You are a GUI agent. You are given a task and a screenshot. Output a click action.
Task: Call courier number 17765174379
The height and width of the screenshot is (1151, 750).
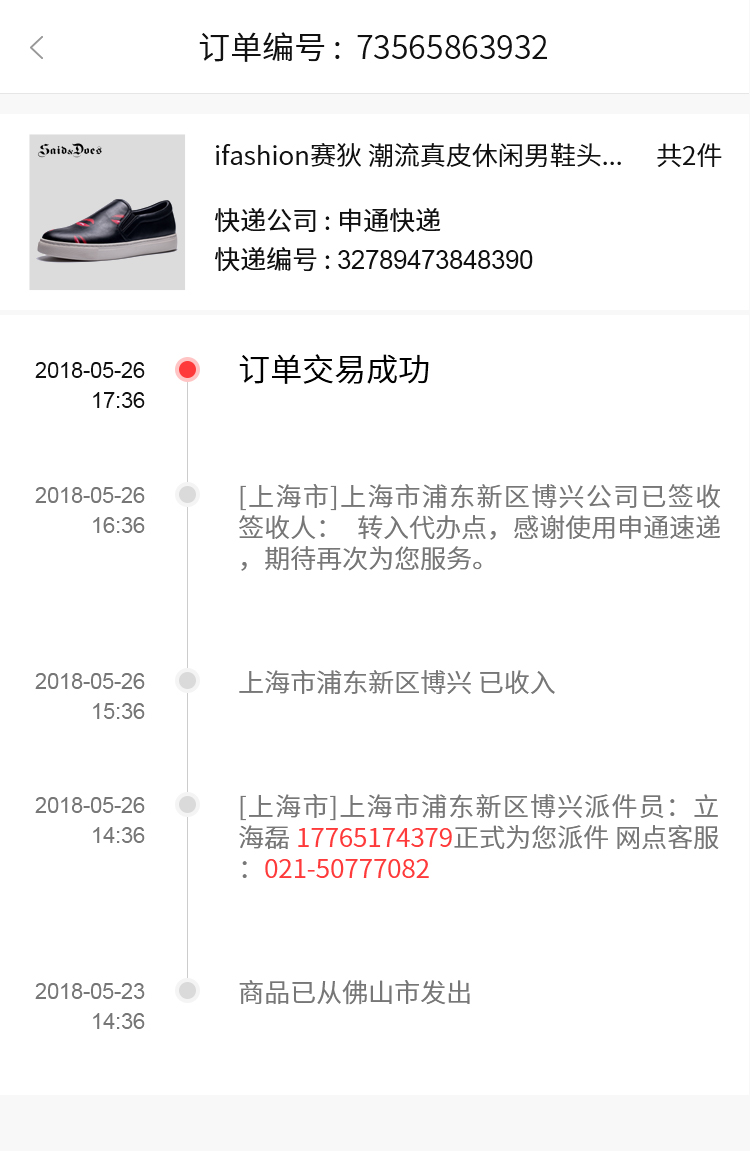tap(374, 838)
